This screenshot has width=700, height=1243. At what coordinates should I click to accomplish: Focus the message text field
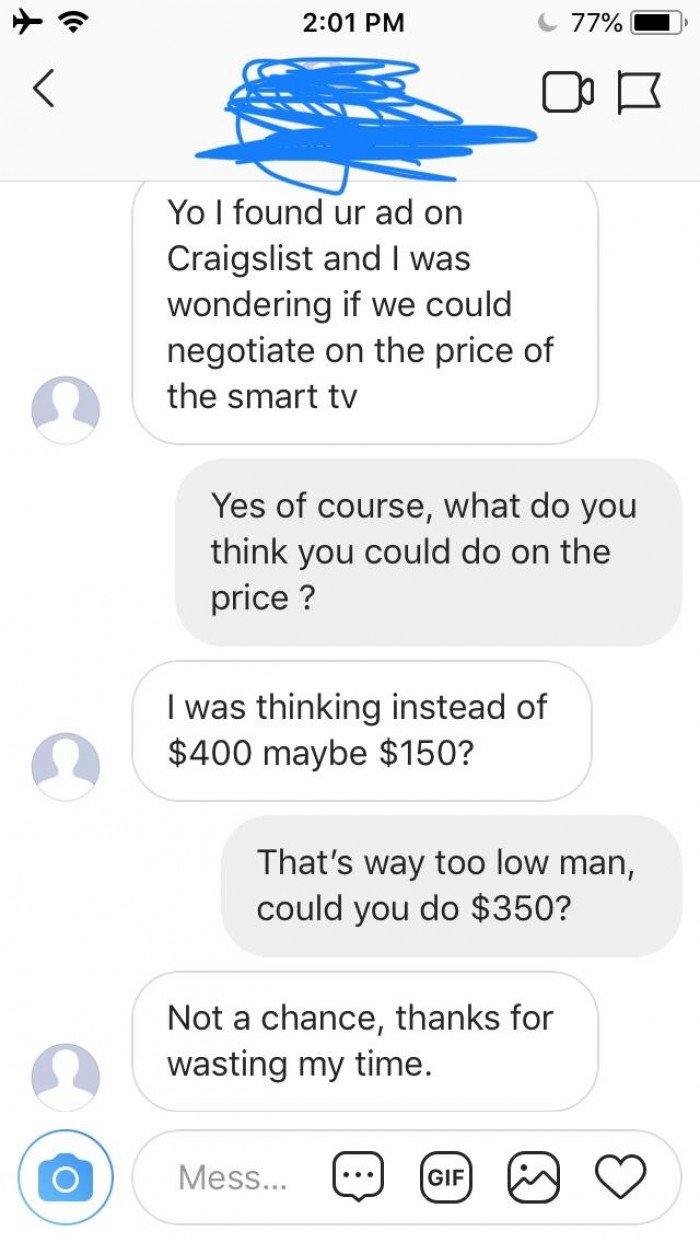coord(232,1178)
